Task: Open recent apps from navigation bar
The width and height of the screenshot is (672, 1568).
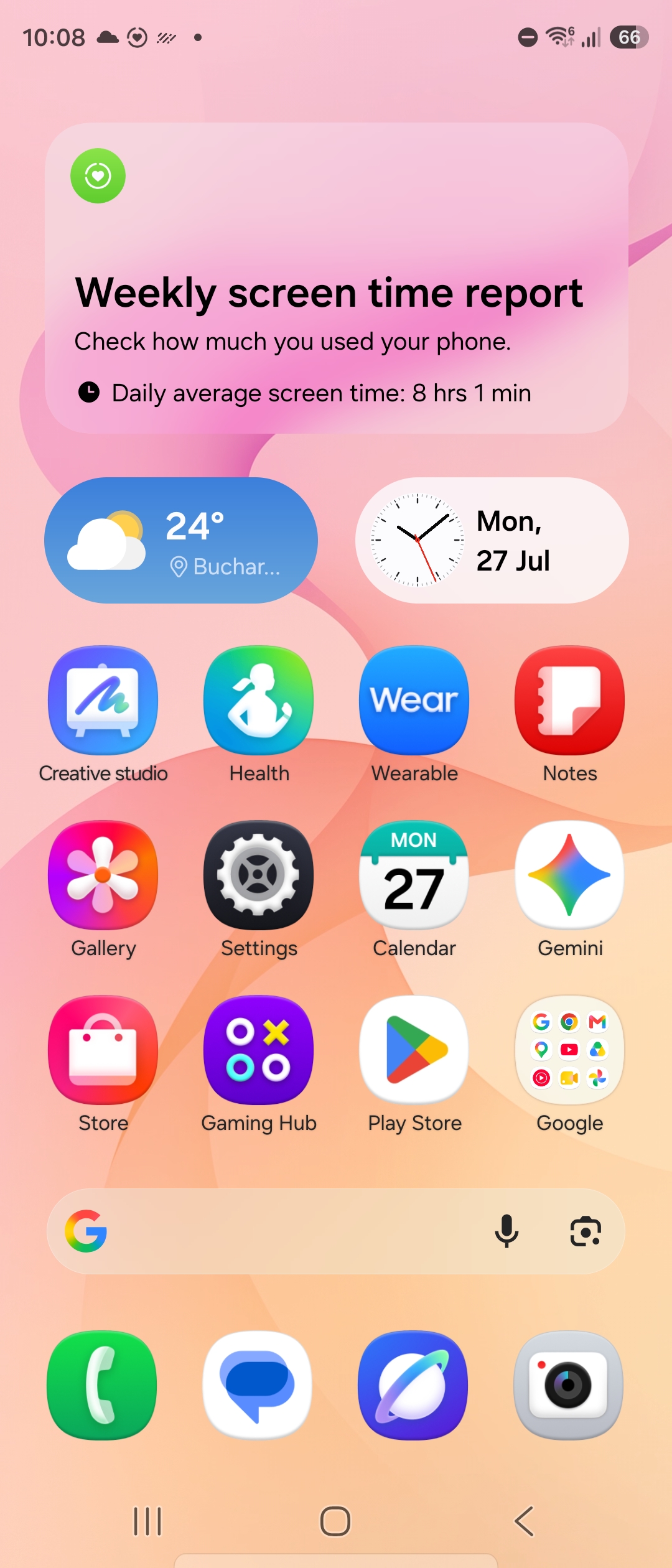Action: pyautogui.click(x=147, y=1521)
